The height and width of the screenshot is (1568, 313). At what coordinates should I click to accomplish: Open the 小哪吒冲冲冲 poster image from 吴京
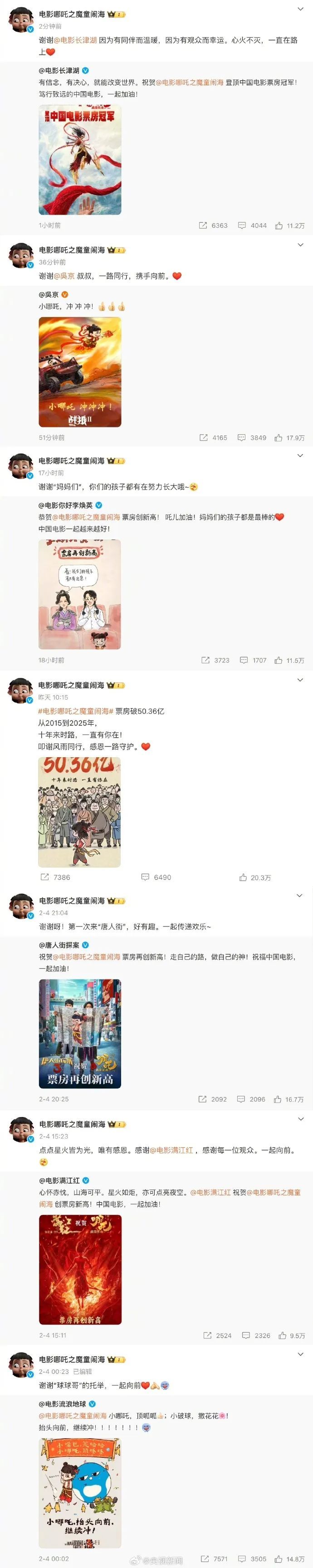pos(80,371)
